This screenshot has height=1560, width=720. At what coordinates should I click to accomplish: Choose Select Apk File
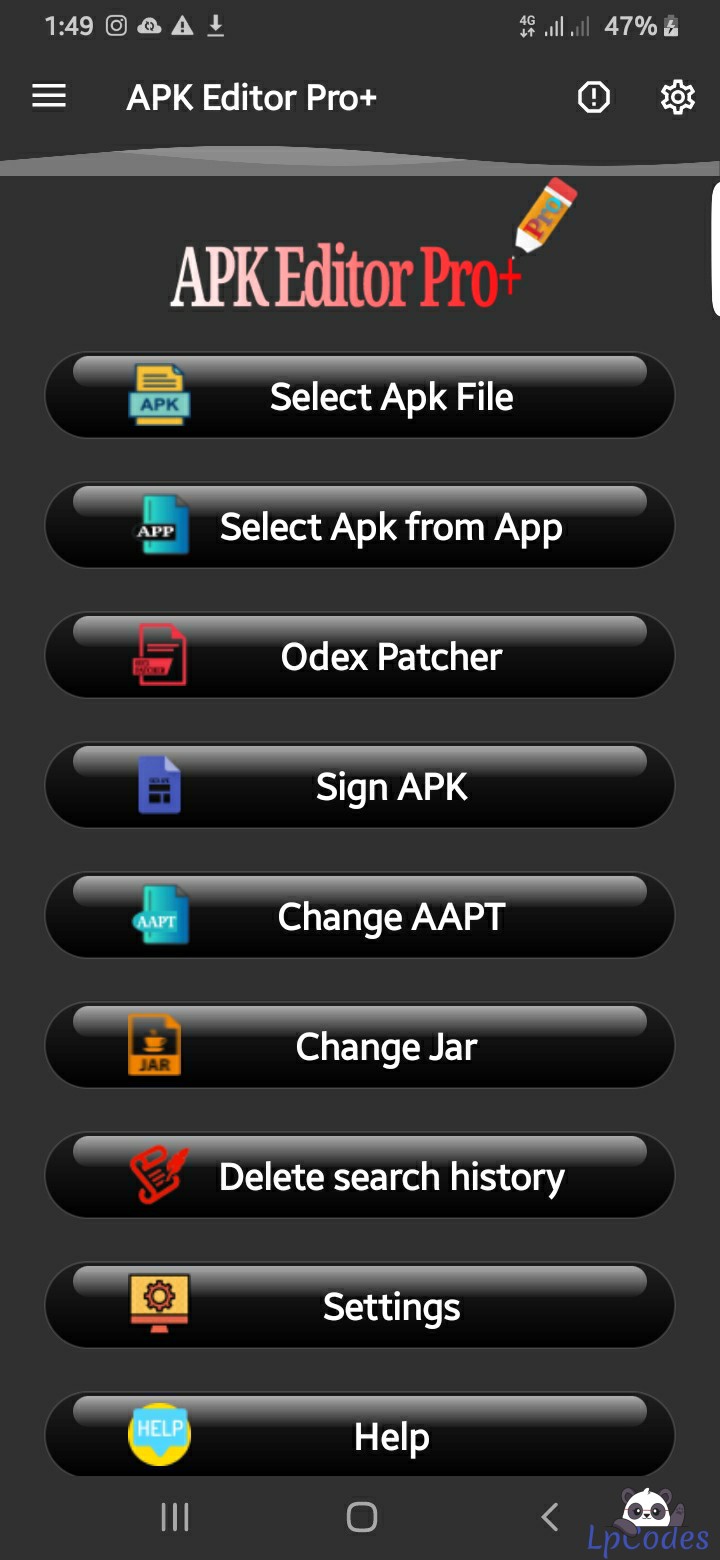(360, 397)
